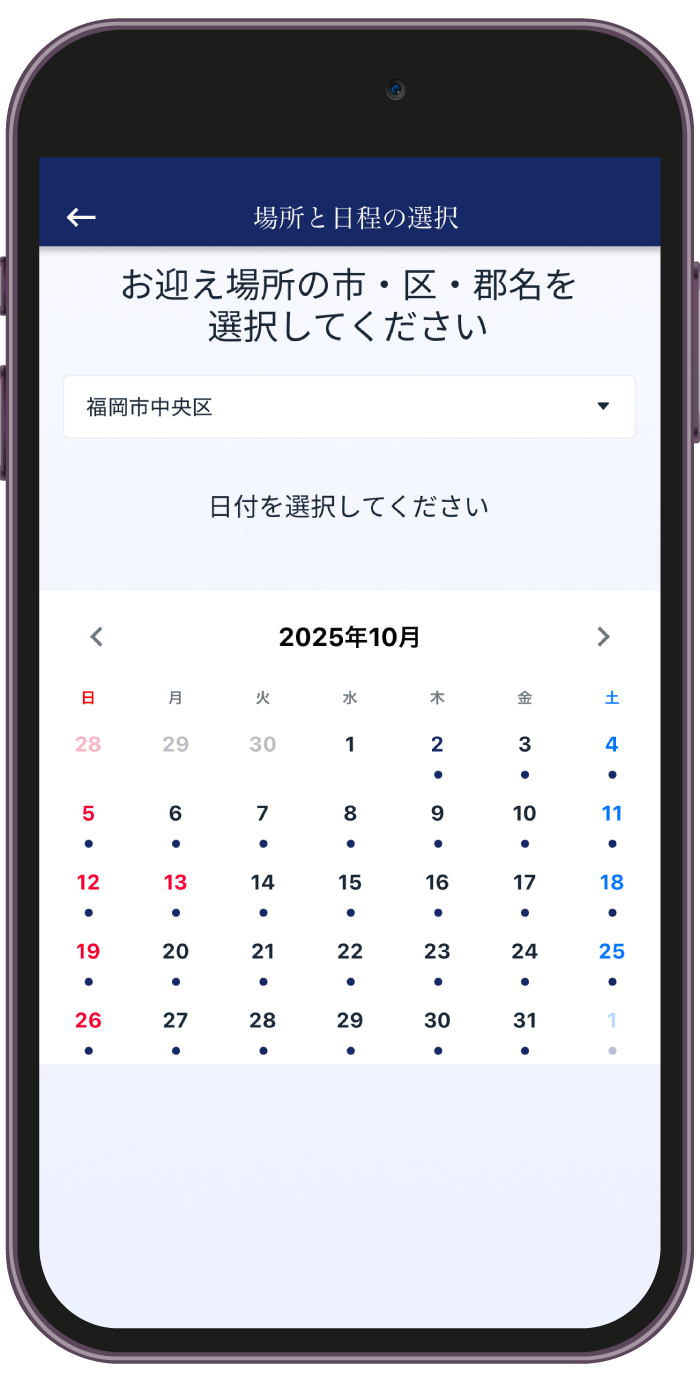The height and width of the screenshot is (1378, 700).
Task: Advance to the next month
Action: [x=603, y=637]
